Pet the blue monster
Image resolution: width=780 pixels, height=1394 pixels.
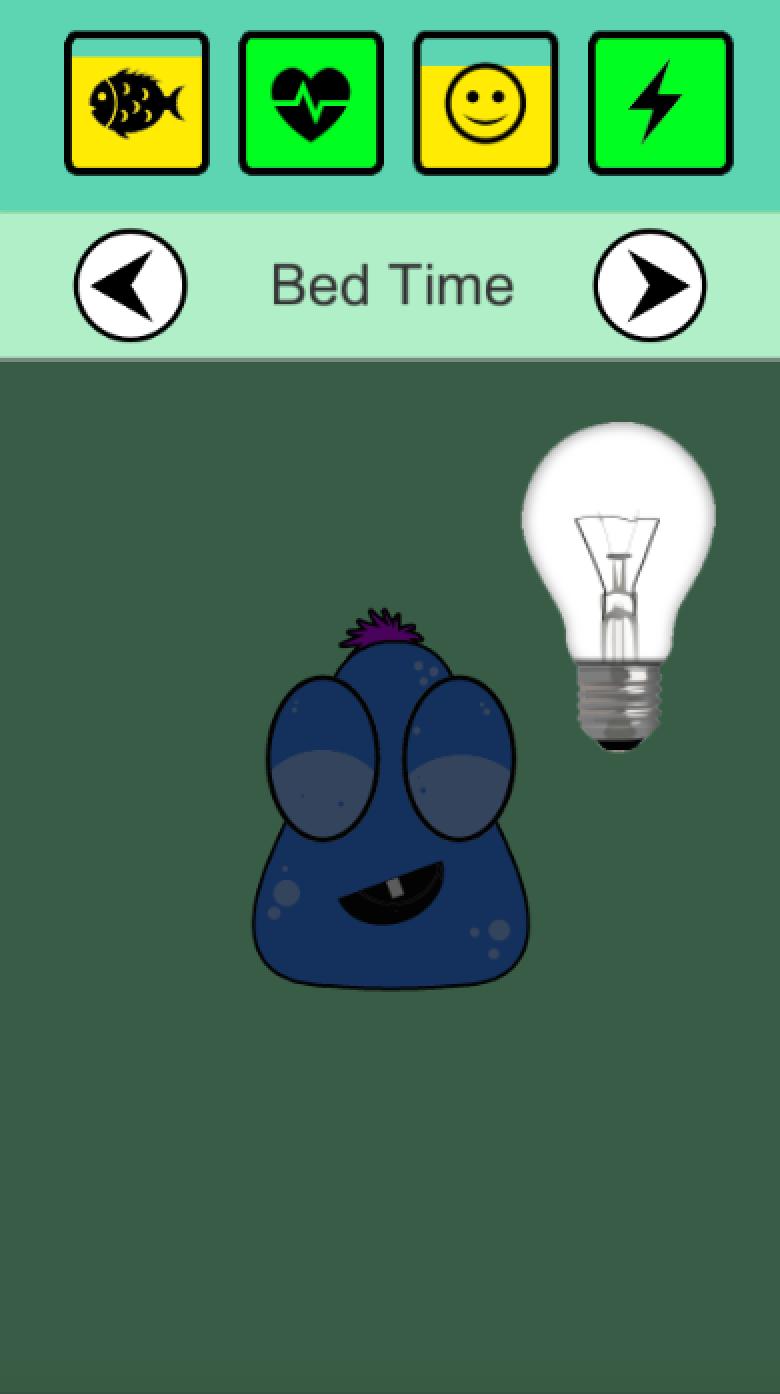coord(390,830)
